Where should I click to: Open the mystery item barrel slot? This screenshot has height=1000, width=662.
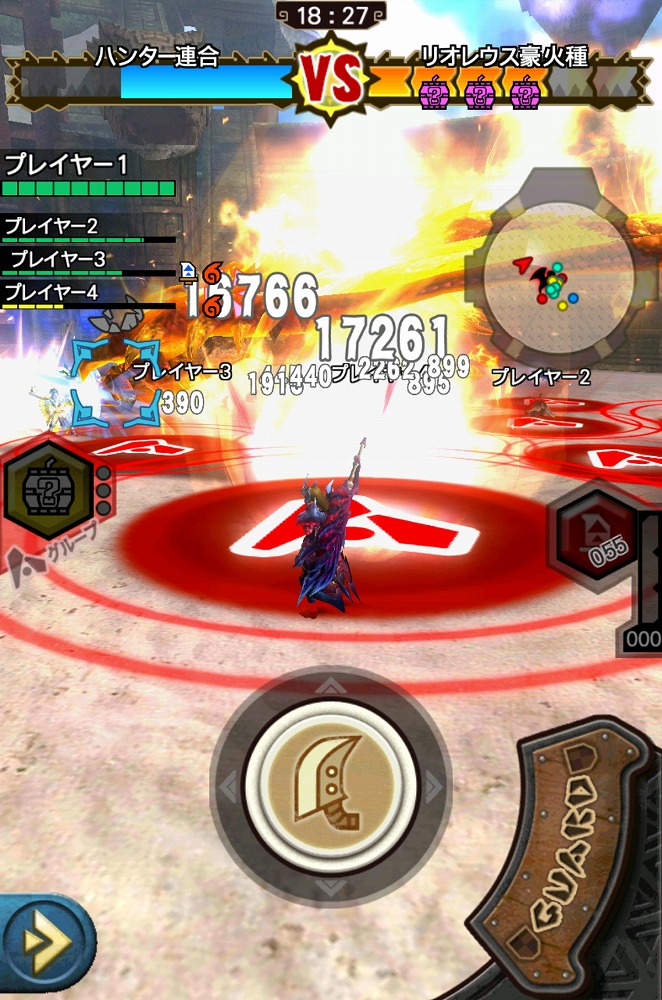(45, 490)
